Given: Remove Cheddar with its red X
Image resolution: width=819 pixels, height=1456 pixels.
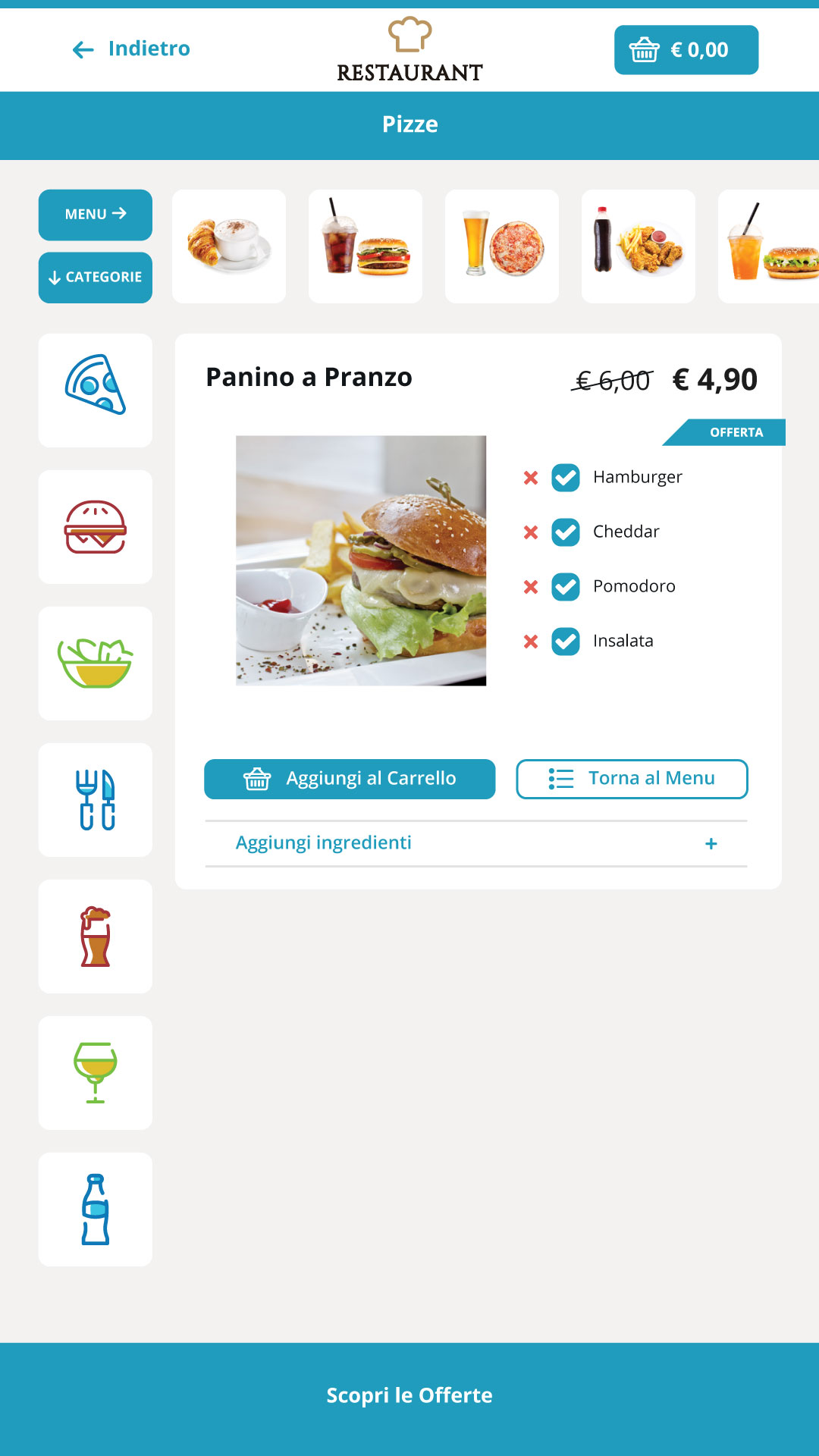Looking at the screenshot, I should pyautogui.click(x=531, y=532).
